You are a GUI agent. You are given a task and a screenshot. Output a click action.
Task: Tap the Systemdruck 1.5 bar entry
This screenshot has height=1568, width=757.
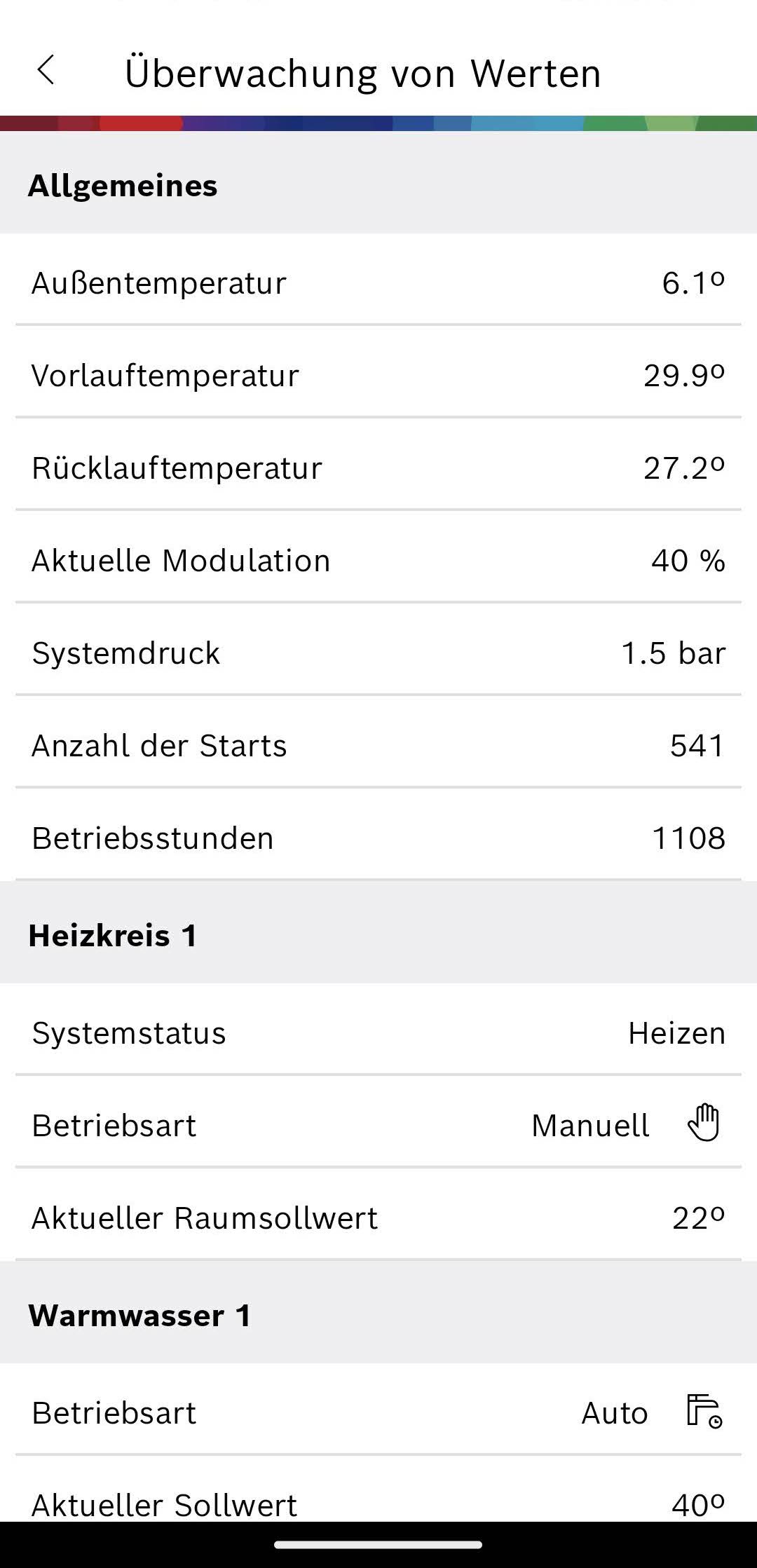(378, 653)
